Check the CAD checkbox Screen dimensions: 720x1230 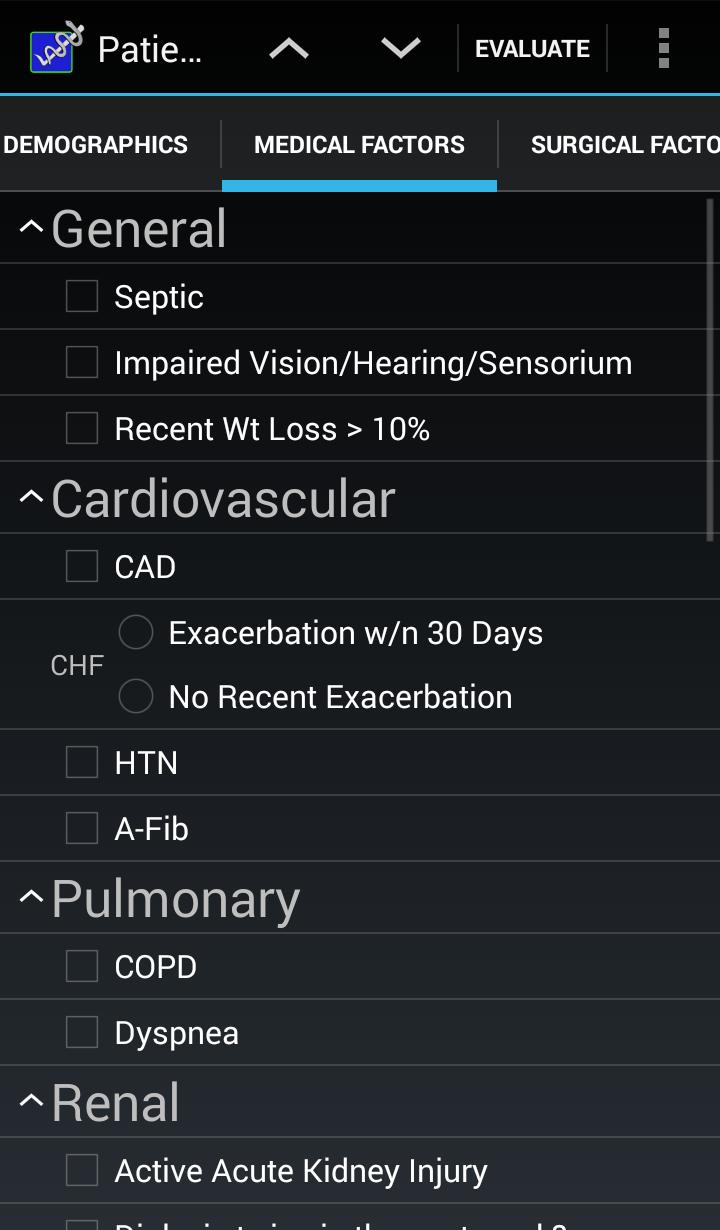tap(82, 566)
